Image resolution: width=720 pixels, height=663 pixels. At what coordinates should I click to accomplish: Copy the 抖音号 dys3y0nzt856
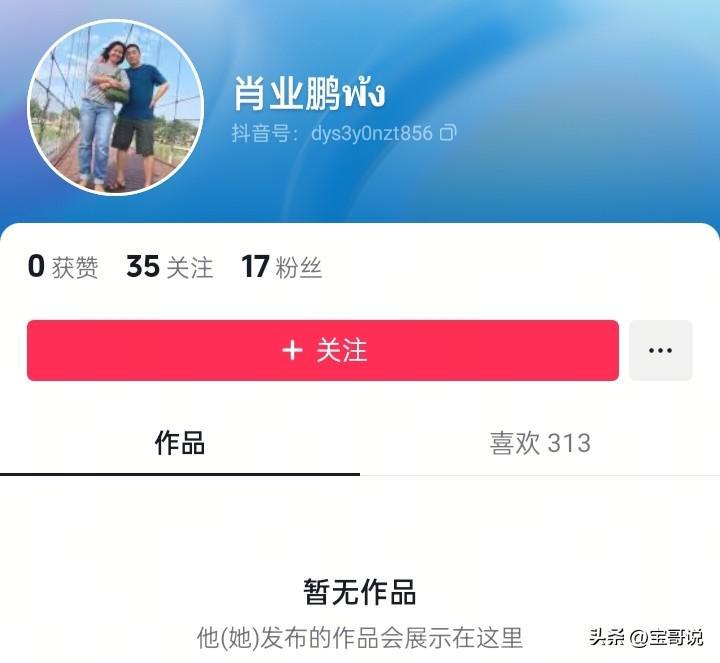pos(449,133)
